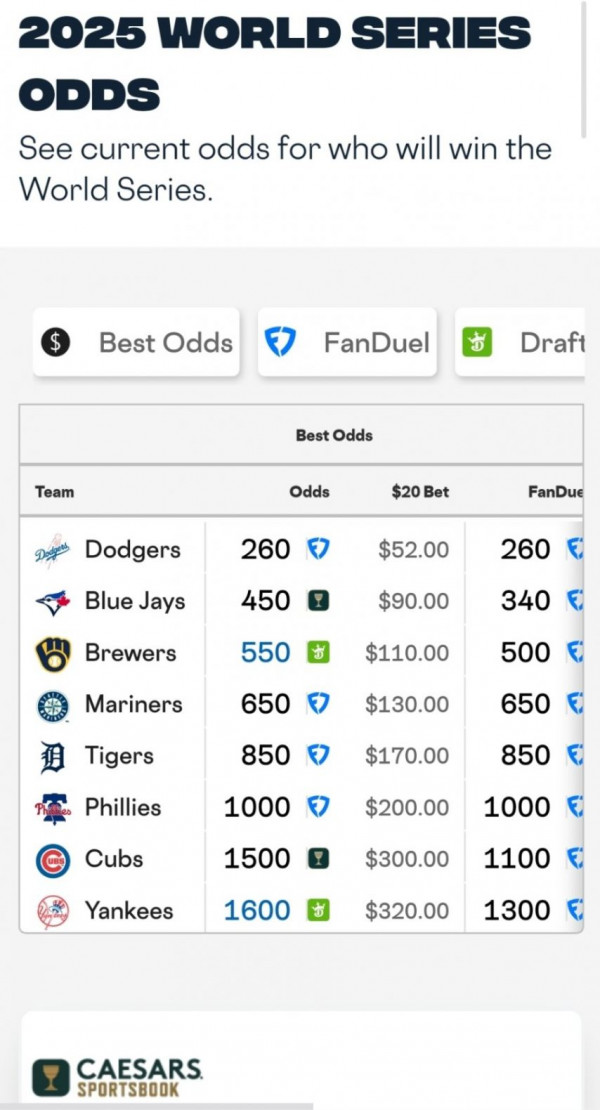
Task: Switch to the DraftKings tab
Action: (521, 342)
